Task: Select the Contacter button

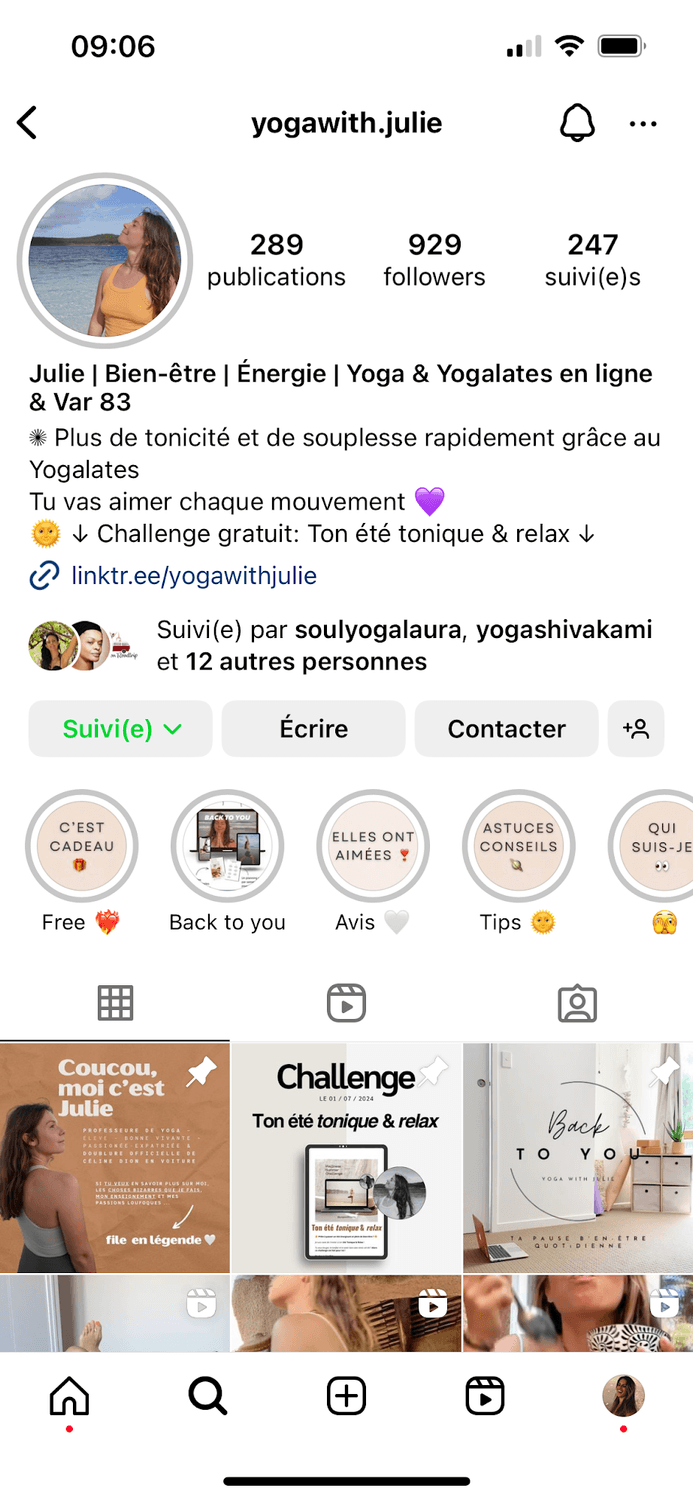Action: tap(506, 729)
